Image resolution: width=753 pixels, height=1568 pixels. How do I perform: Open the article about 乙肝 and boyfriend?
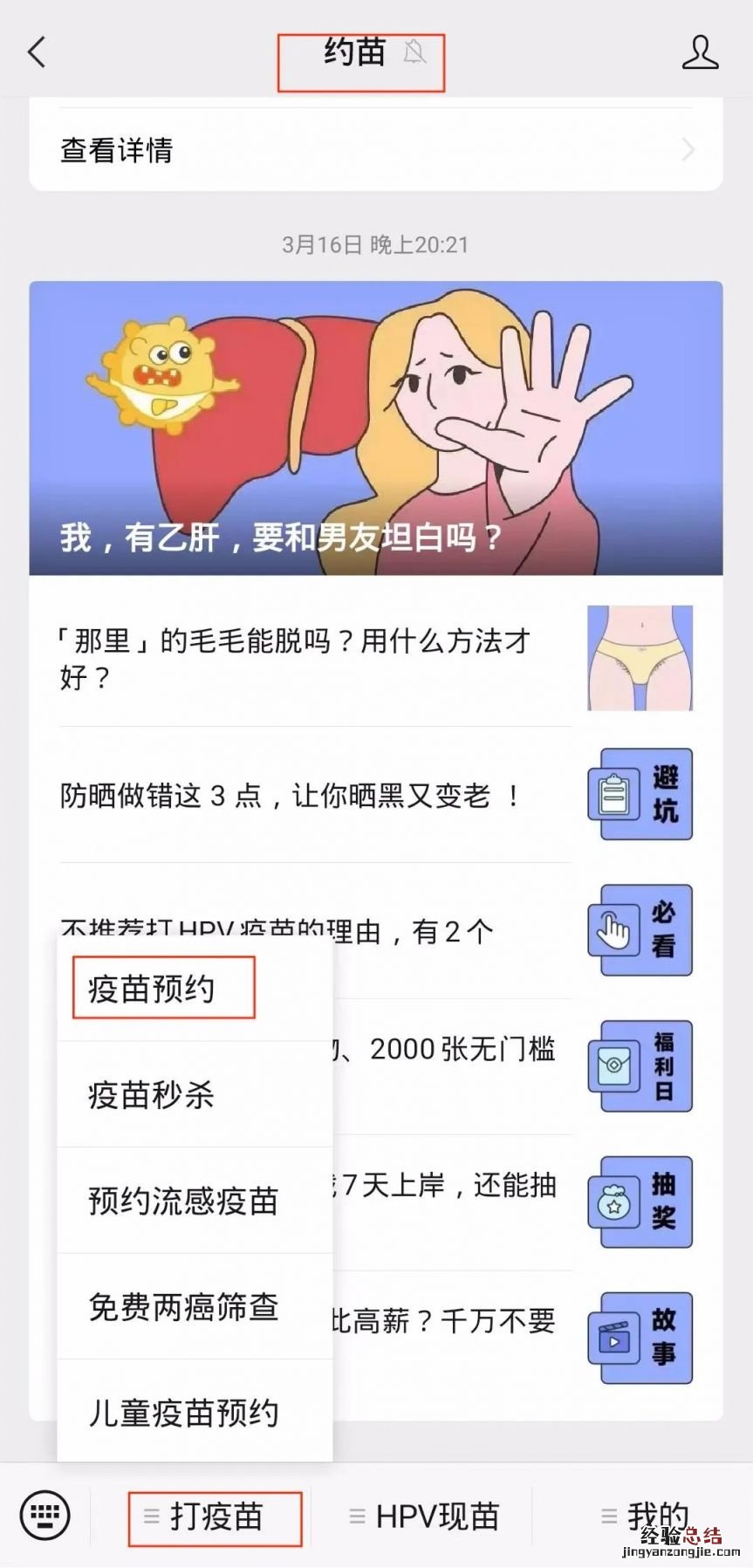click(x=375, y=428)
